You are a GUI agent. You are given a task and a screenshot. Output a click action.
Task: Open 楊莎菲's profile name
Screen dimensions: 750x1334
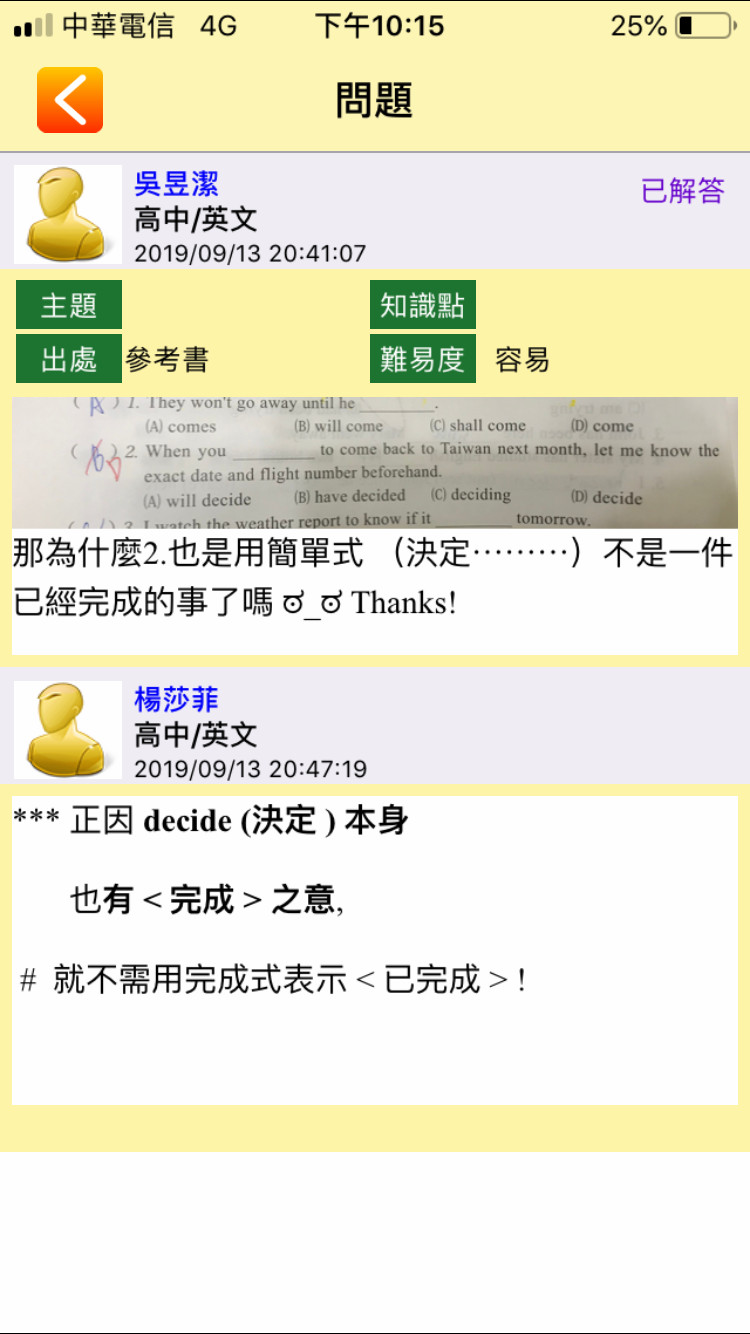tap(176, 699)
